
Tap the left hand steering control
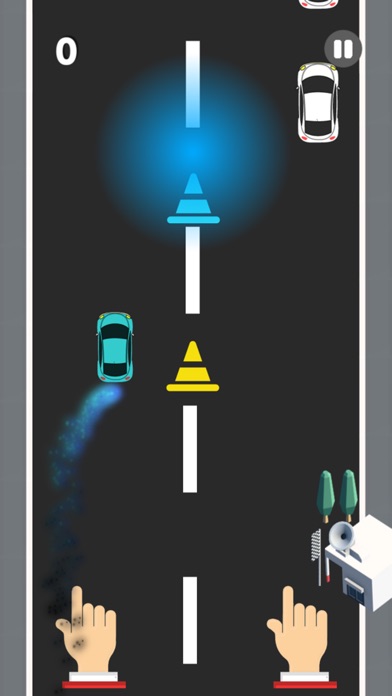coord(90,637)
